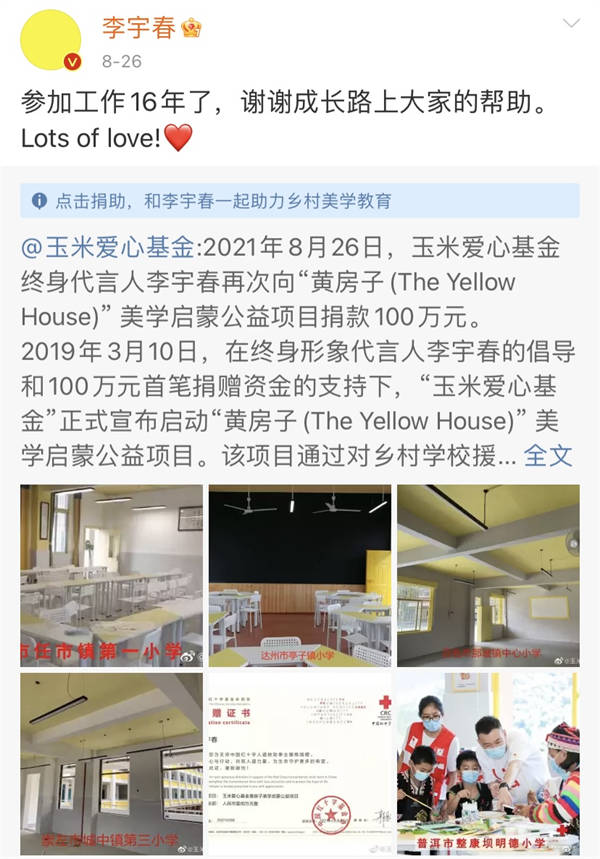Expand full text via 全文
The width and height of the screenshot is (600, 859).
click(548, 456)
